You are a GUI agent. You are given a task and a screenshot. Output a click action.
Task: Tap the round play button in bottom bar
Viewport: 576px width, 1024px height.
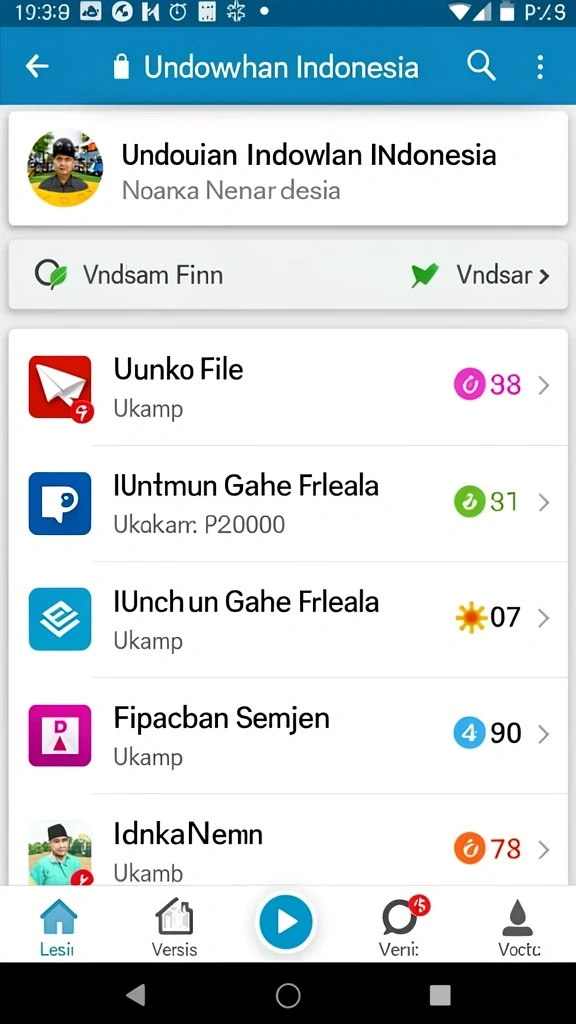tap(285, 921)
